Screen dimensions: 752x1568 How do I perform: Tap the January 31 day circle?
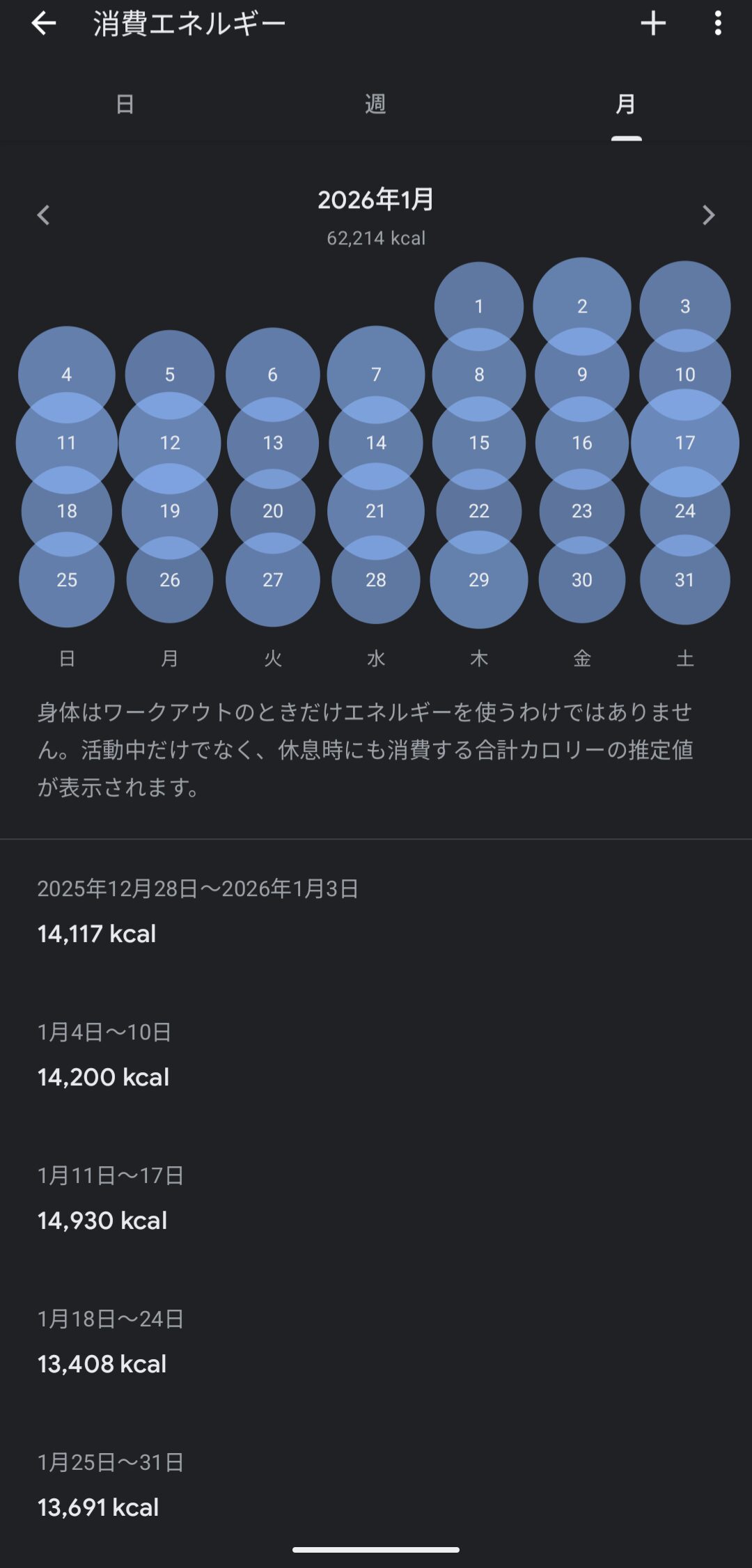[x=684, y=579]
